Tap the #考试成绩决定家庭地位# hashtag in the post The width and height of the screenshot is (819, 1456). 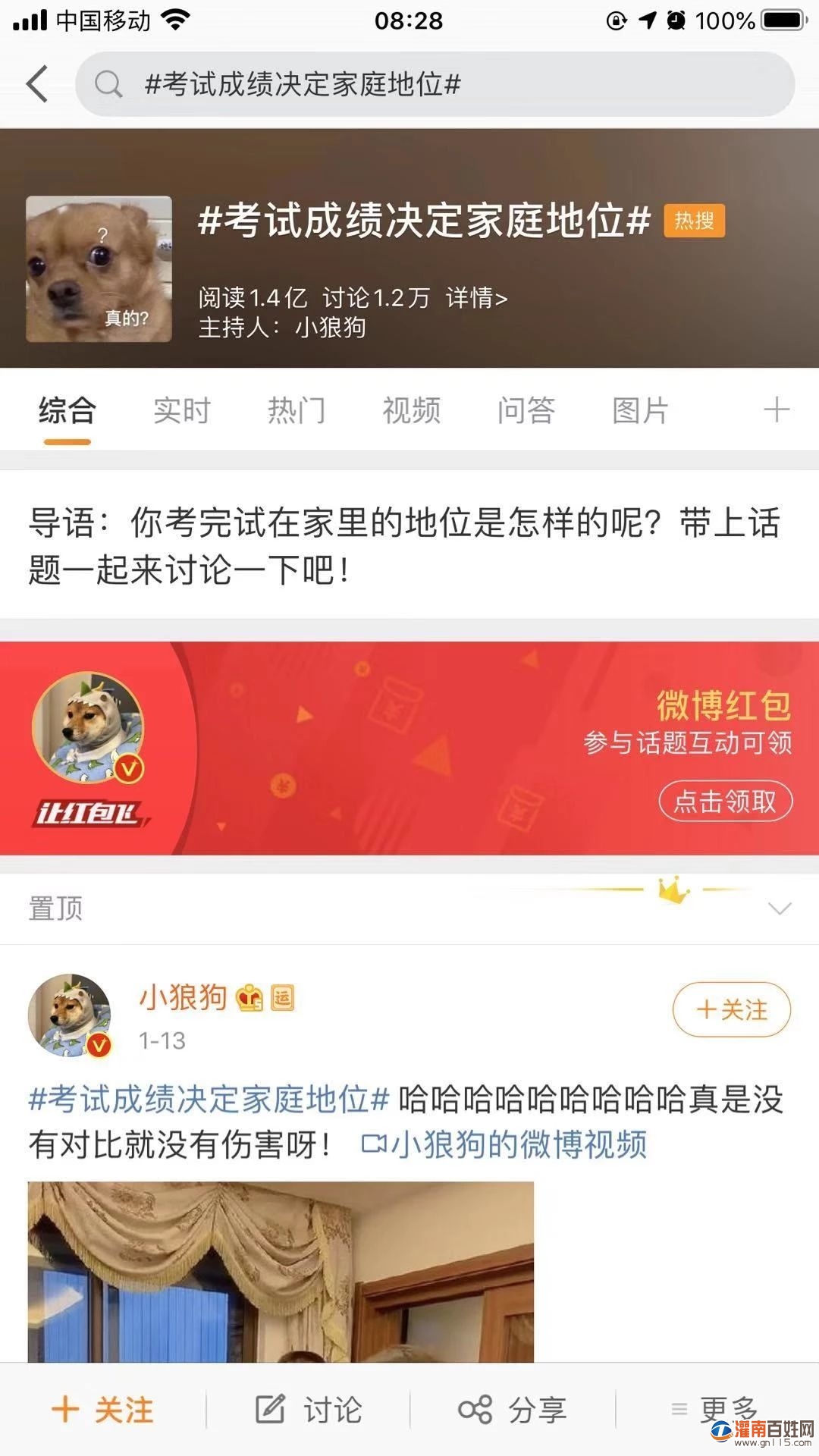[209, 1099]
